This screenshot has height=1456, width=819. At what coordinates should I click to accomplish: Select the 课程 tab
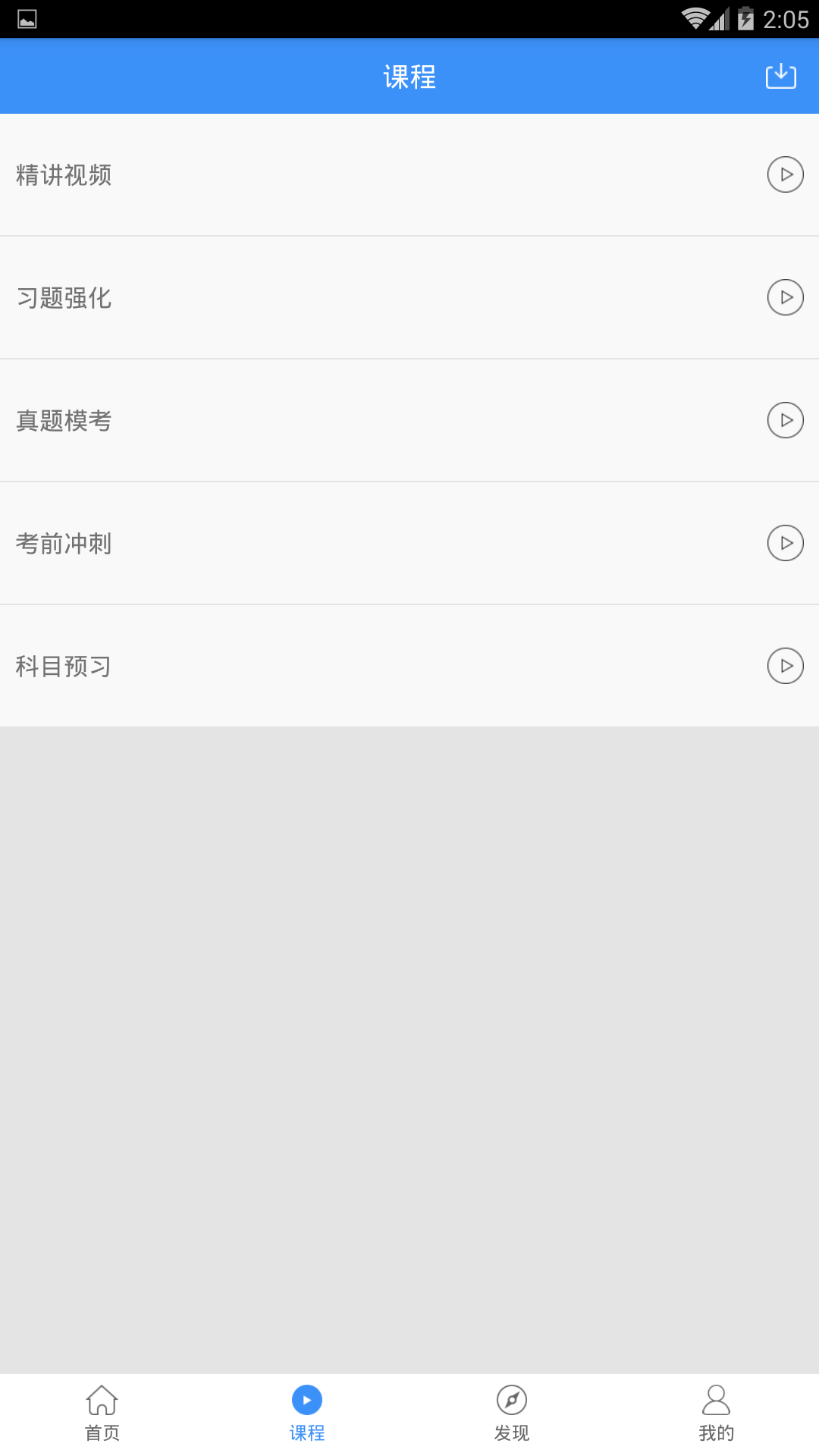(x=307, y=1414)
